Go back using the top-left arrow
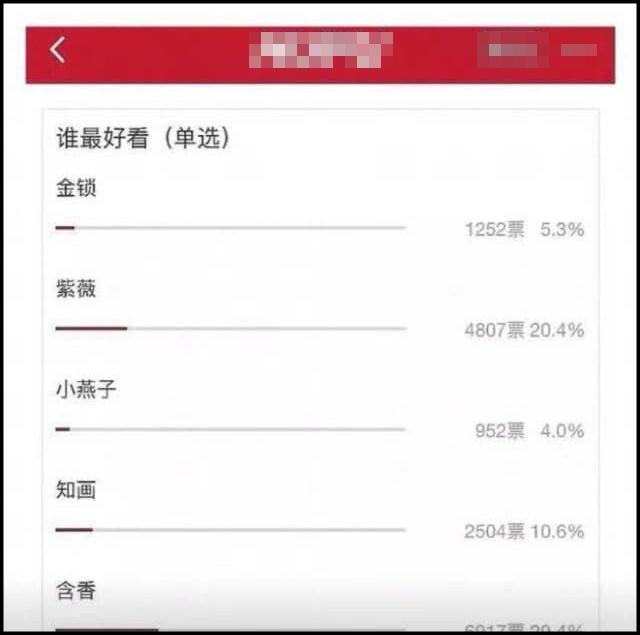The height and width of the screenshot is (635, 640). (58, 50)
